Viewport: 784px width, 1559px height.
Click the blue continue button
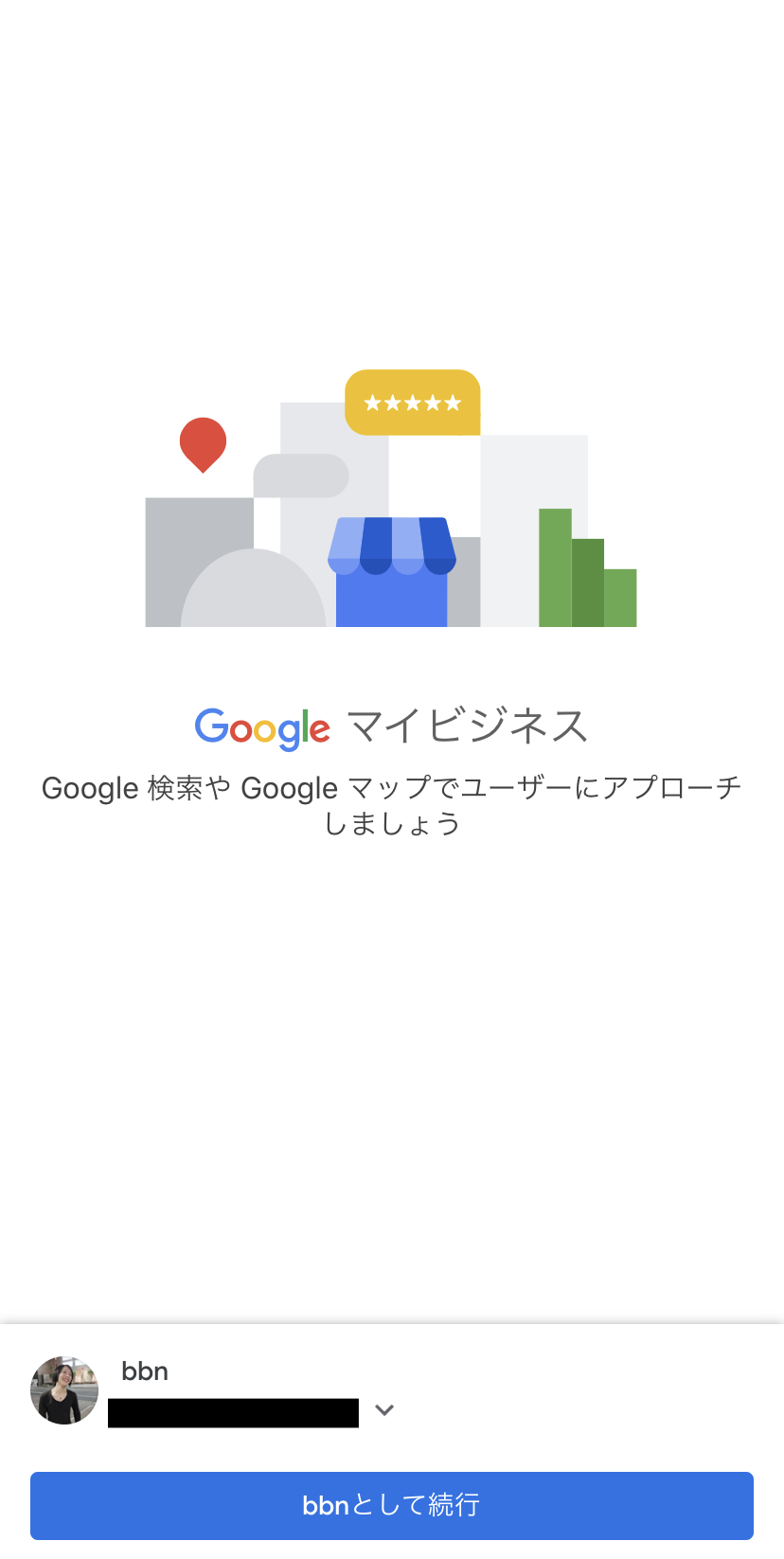click(392, 1505)
